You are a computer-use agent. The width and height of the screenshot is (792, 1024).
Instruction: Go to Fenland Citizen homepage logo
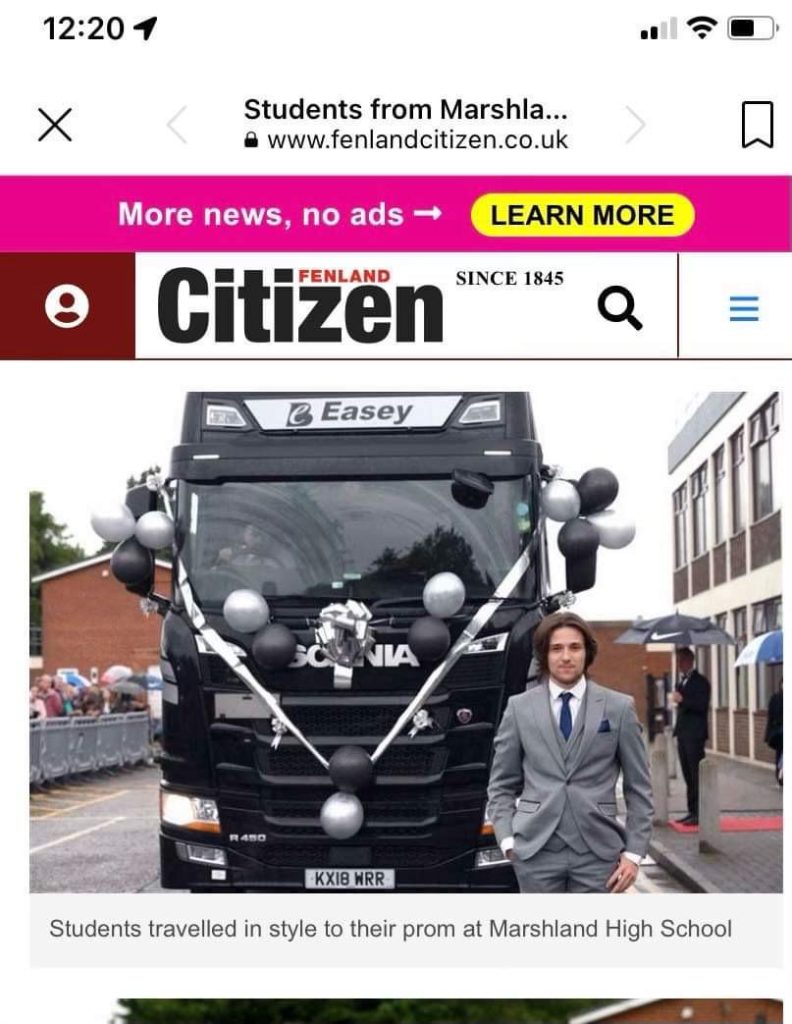[x=300, y=306]
